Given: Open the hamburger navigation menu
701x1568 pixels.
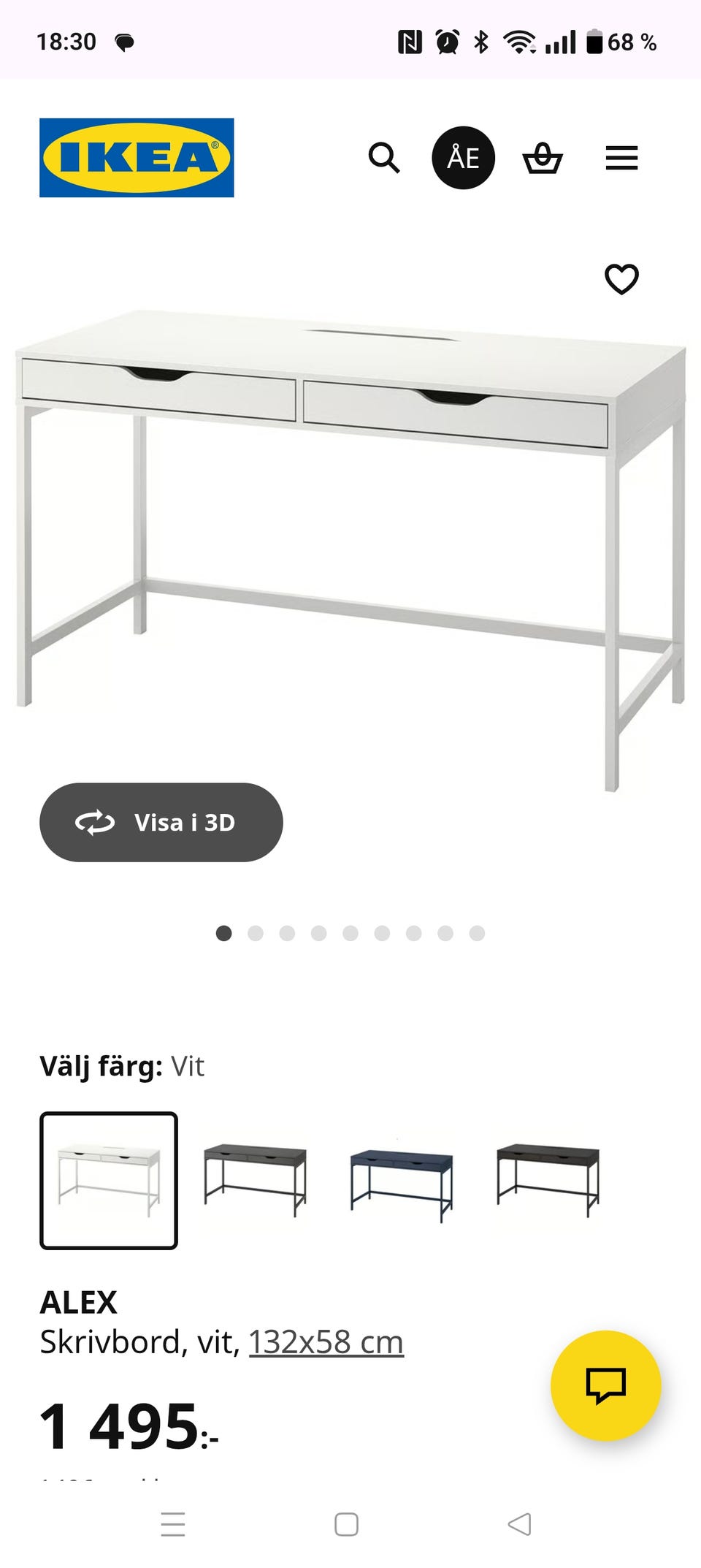Looking at the screenshot, I should [622, 157].
